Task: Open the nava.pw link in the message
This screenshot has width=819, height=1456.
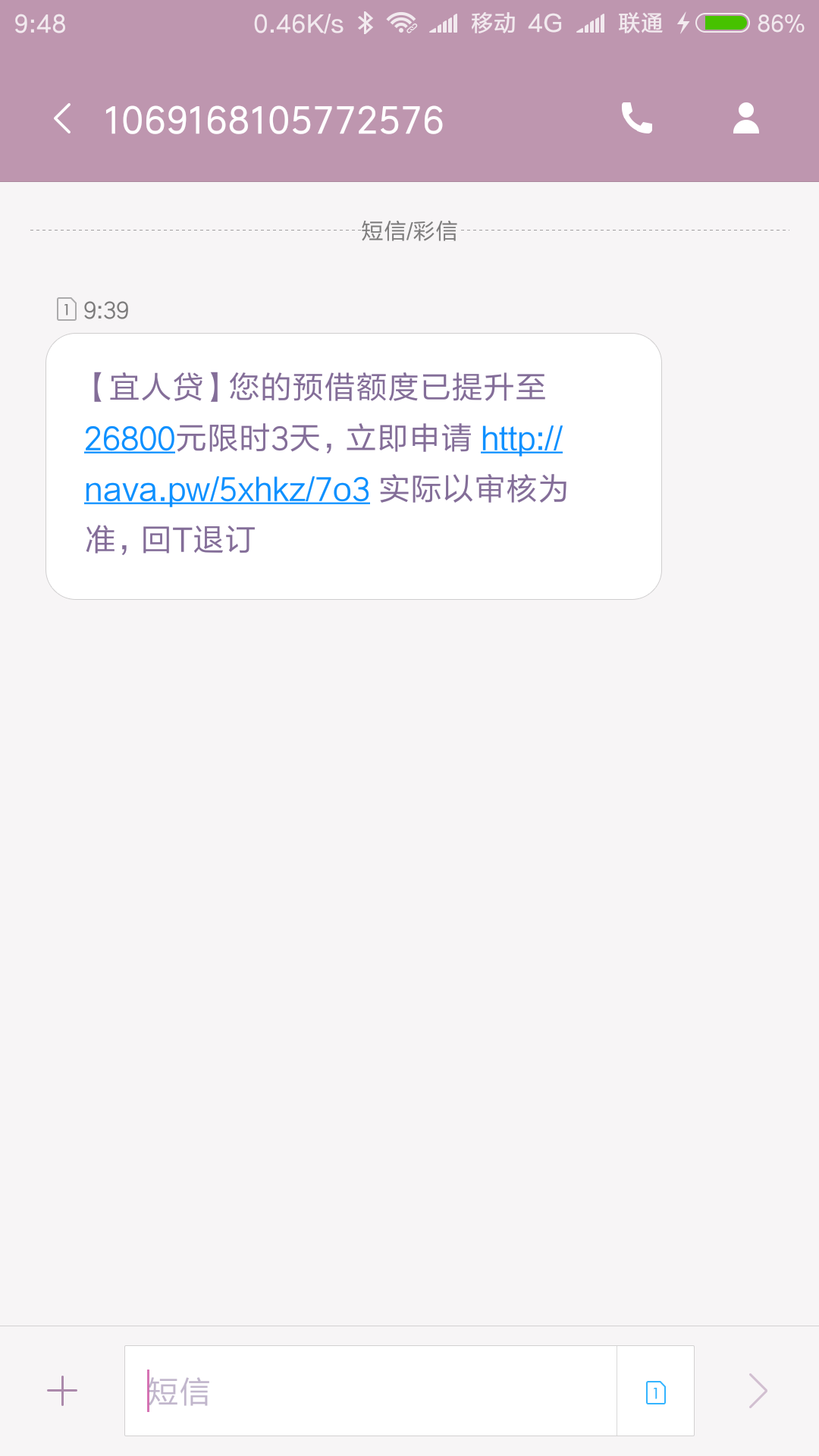Action: (x=227, y=489)
